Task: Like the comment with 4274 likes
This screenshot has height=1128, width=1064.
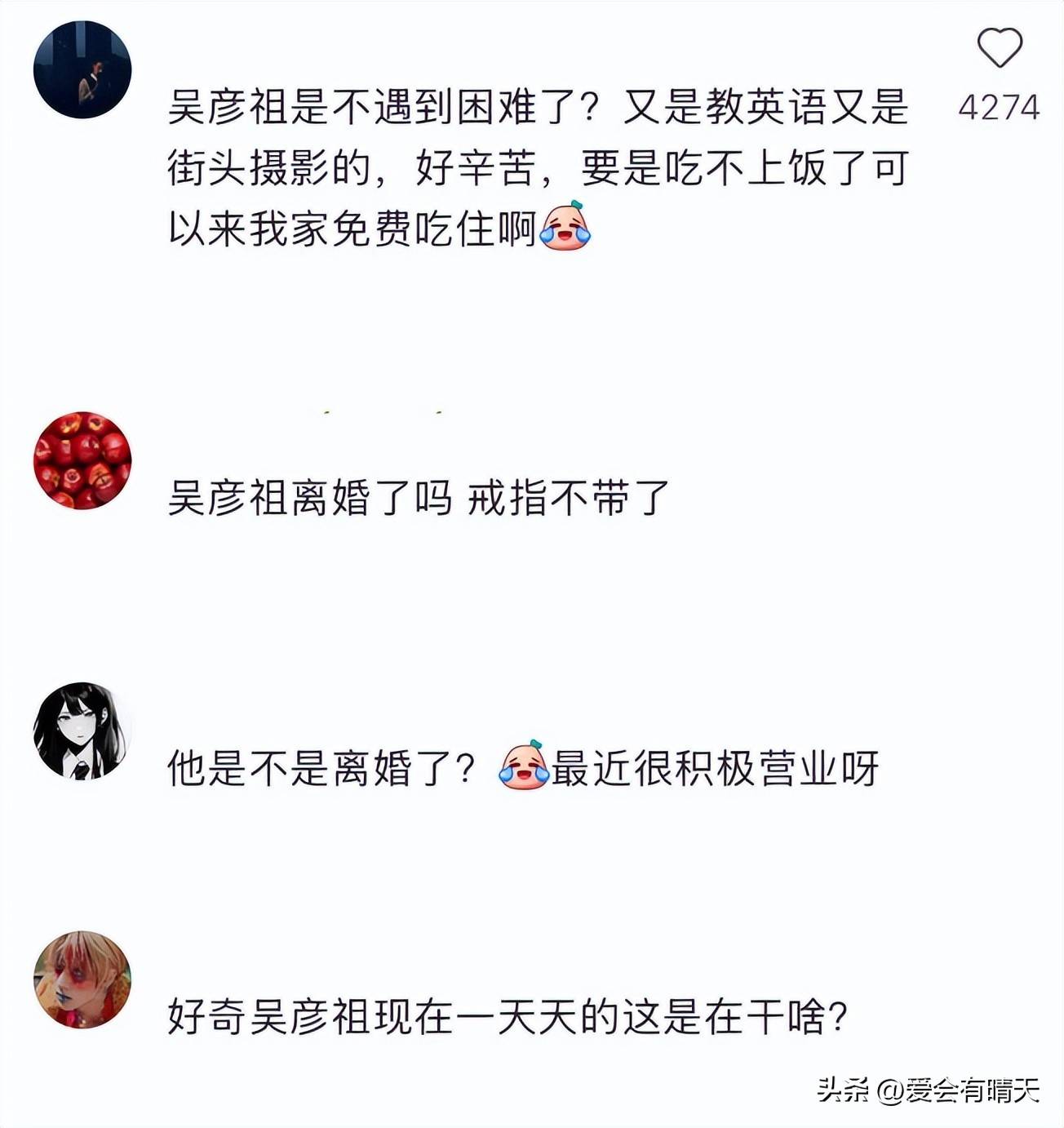Action: coord(1000,48)
